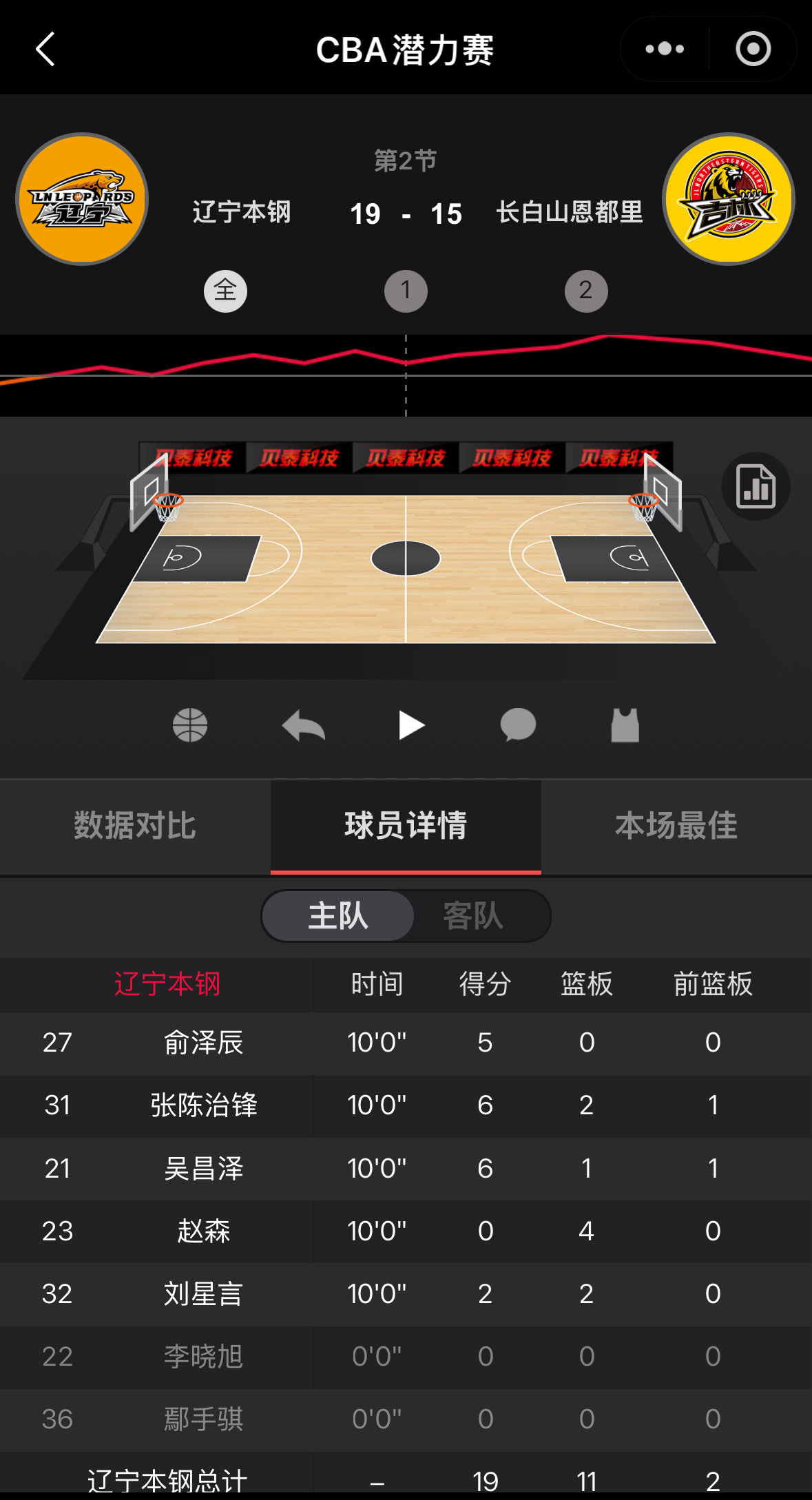812x1500 pixels.
Task: Switch to the 客队 roster view
Action: (472, 916)
